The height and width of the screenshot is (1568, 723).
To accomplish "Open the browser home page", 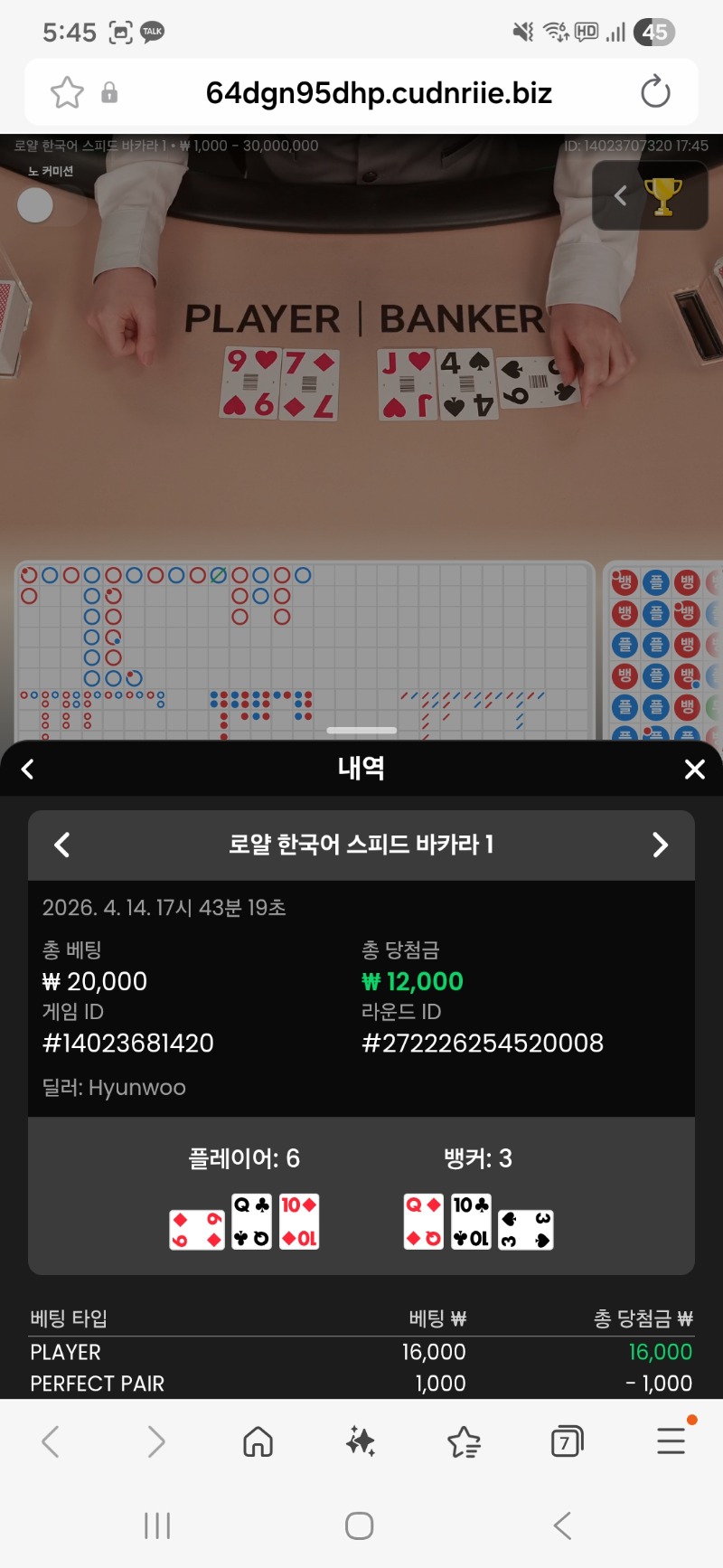I will click(x=258, y=1441).
